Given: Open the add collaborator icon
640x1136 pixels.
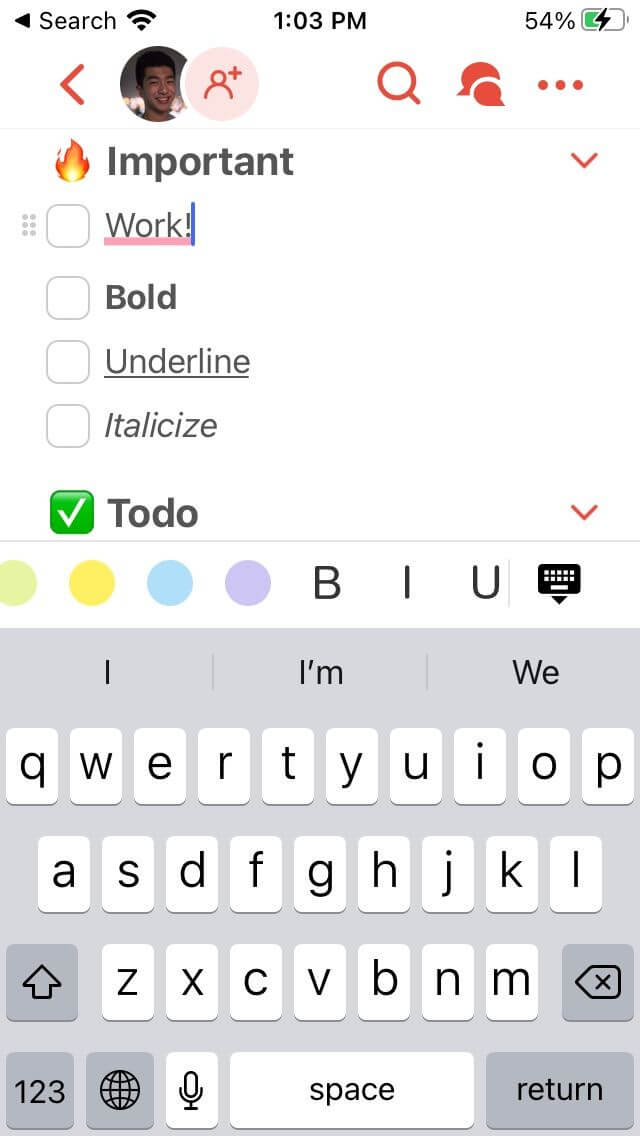Looking at the screenshot, I should (222, 85).
